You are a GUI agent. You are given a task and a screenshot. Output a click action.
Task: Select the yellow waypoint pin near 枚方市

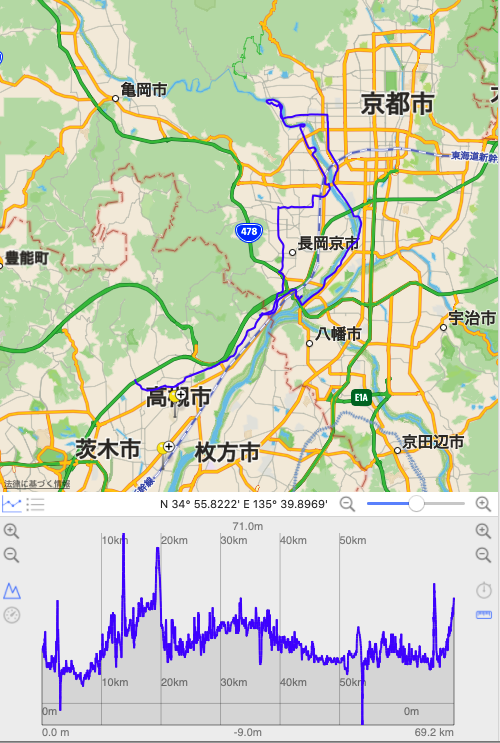coord(165,447)
